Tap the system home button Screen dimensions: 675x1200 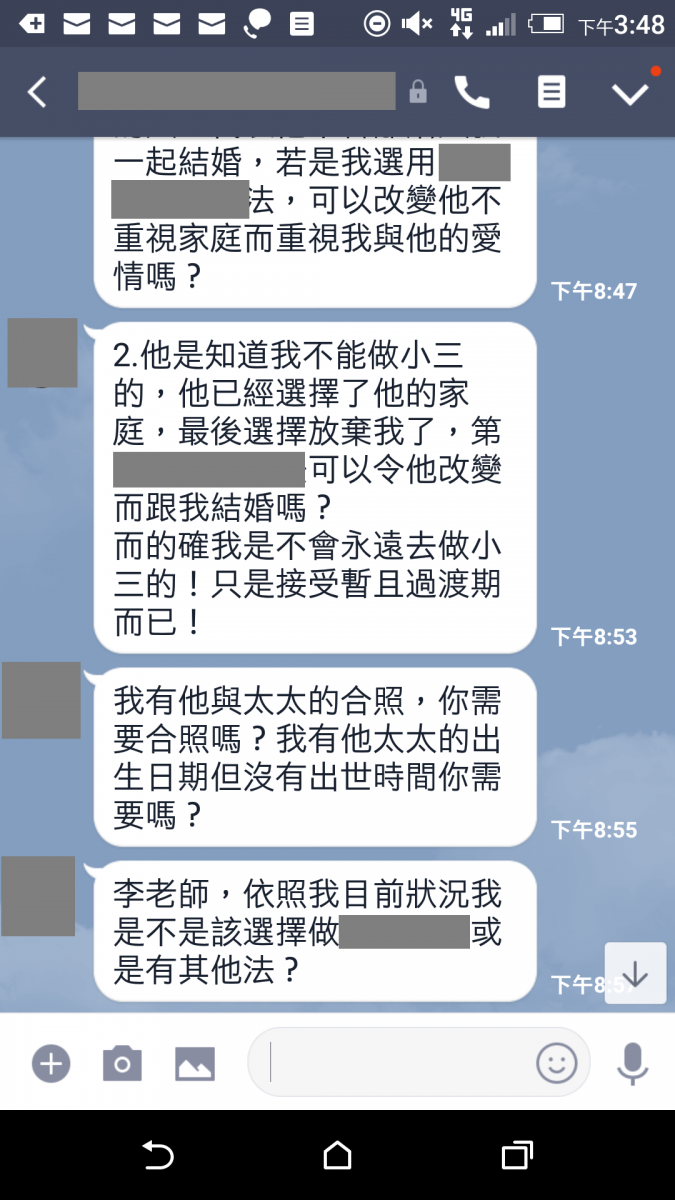tap(338, 1156)
